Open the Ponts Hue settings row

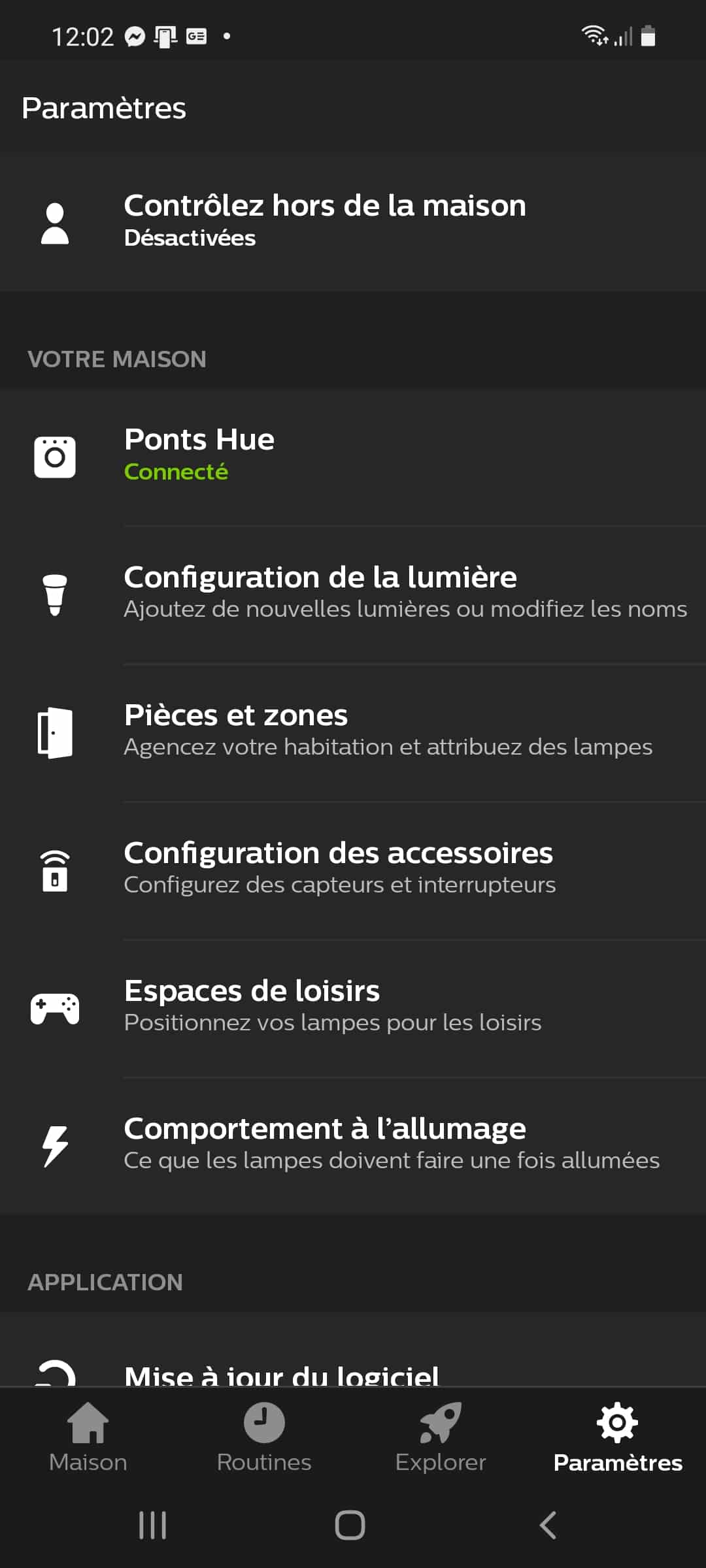click(353, 457)
